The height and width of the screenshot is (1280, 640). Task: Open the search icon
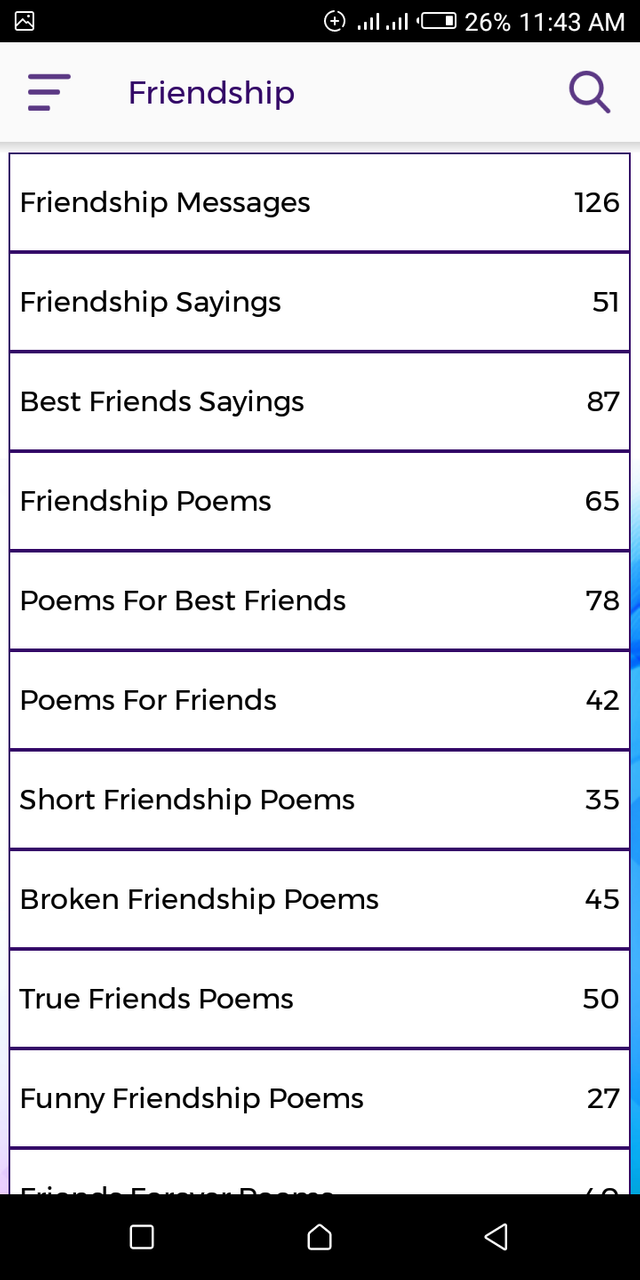point(589,93)
